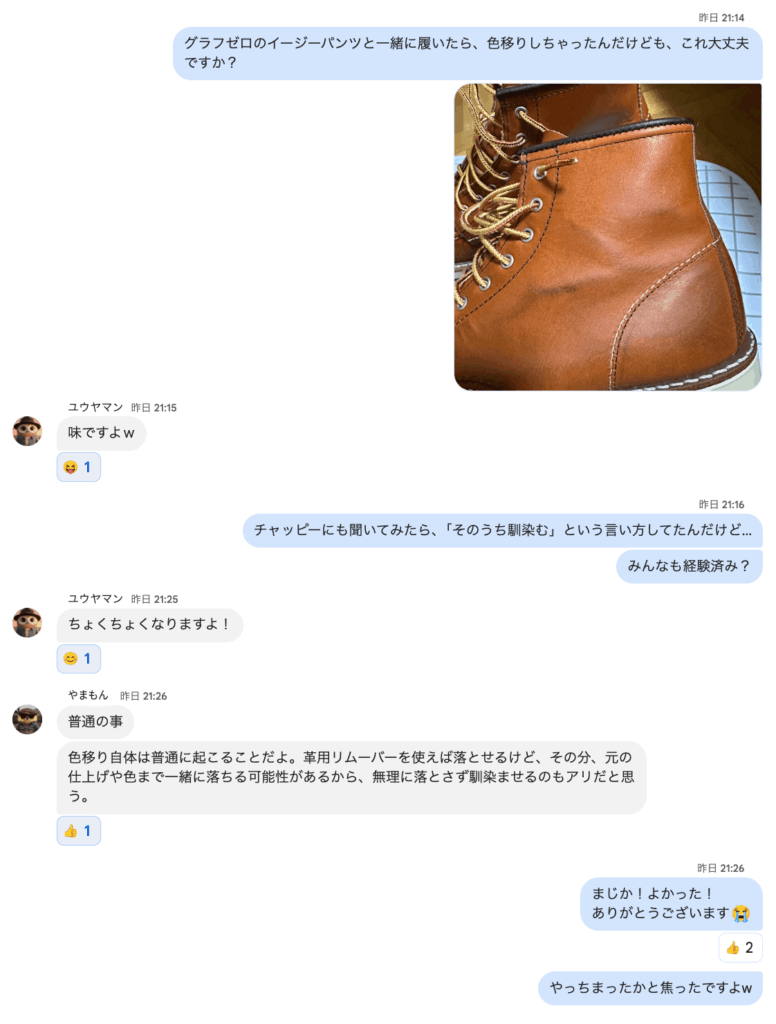Image resolution: width=776 pixels, height=1024 pixels.
Task: Add thumbs-up reaction on やまもん's 色移り message
Action: pos(79,831)
